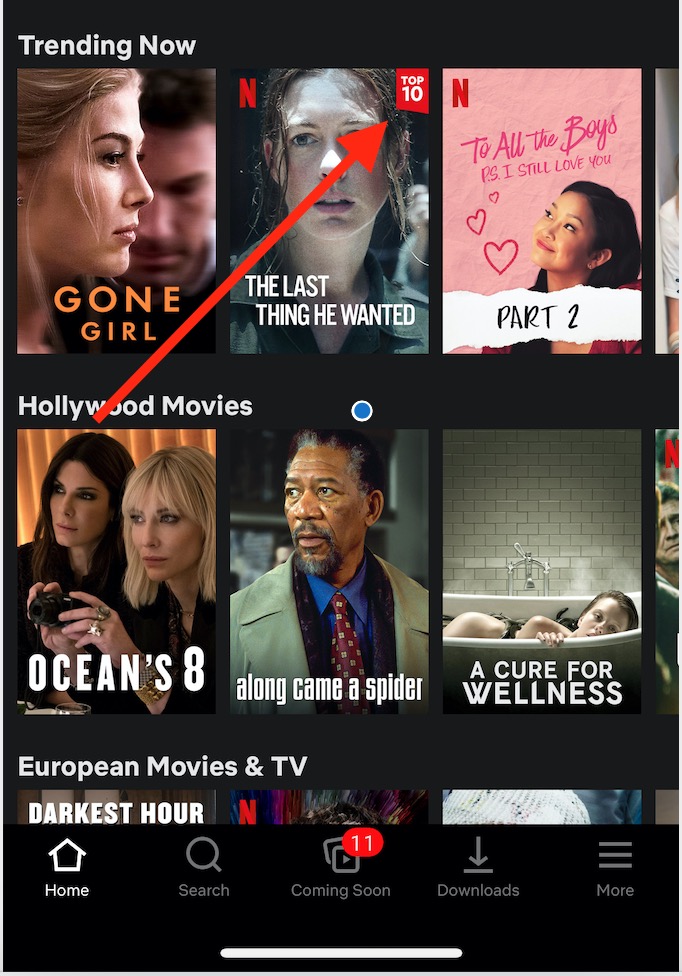Image resolution: width=682 pixels, height=976 pixels.
Task: Open the Ocean's 8 movie tile
Action: pos(116,571)
